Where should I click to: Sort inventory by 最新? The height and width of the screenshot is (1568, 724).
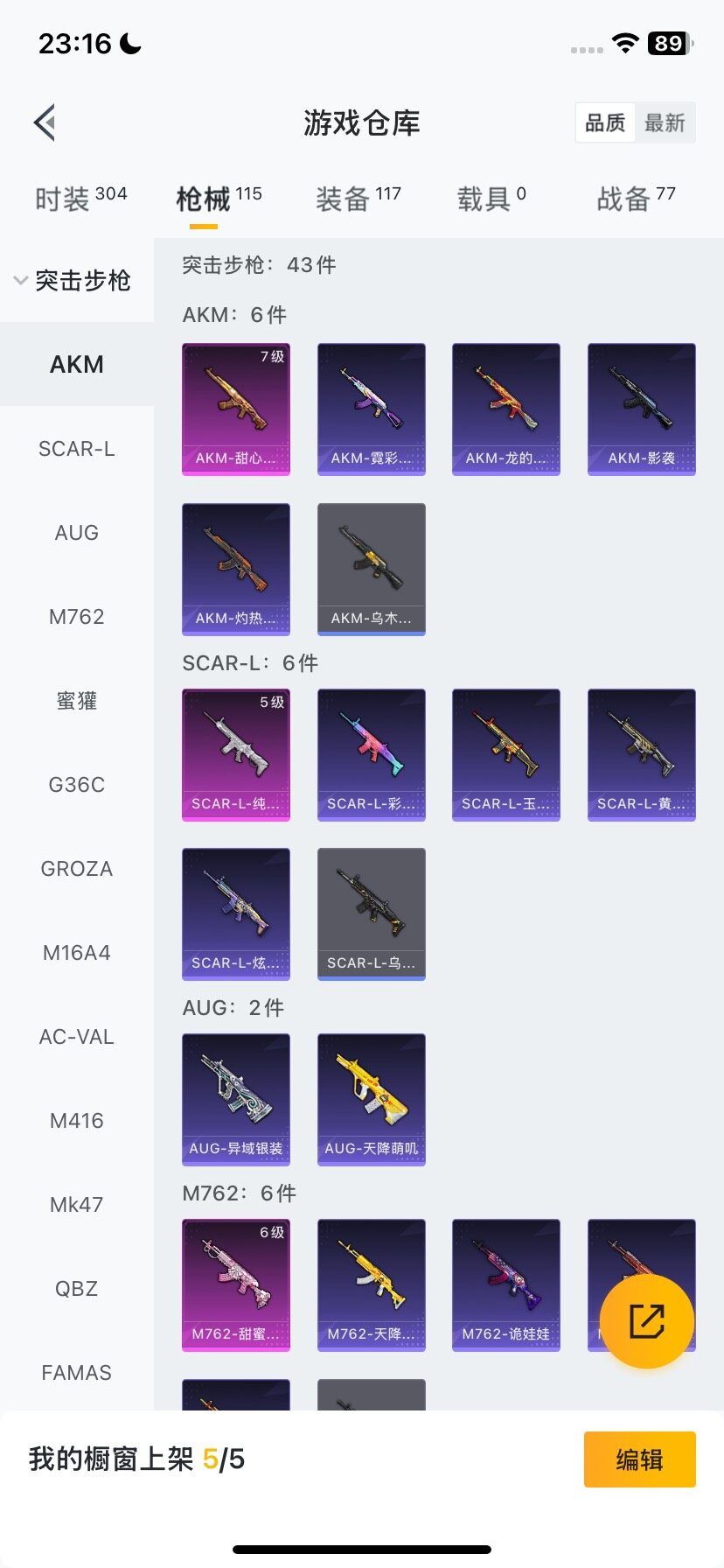point(665,122)
